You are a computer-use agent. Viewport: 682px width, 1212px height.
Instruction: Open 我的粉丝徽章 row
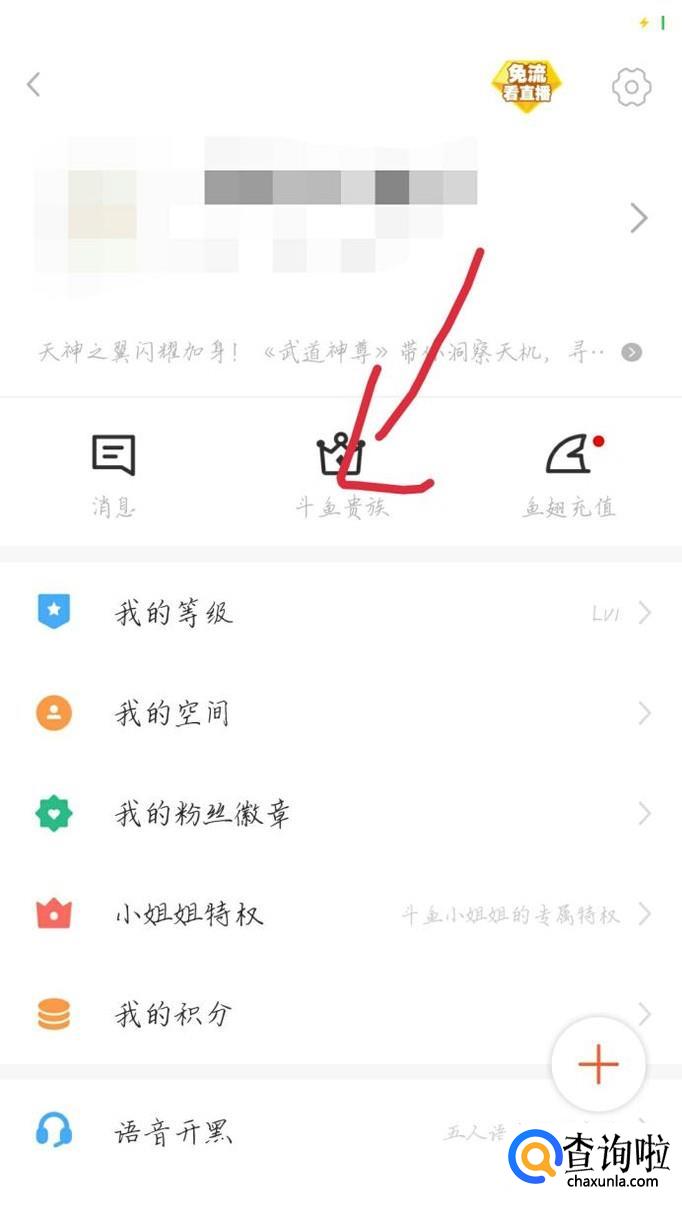pyautogui.click(x=340, y=814)
